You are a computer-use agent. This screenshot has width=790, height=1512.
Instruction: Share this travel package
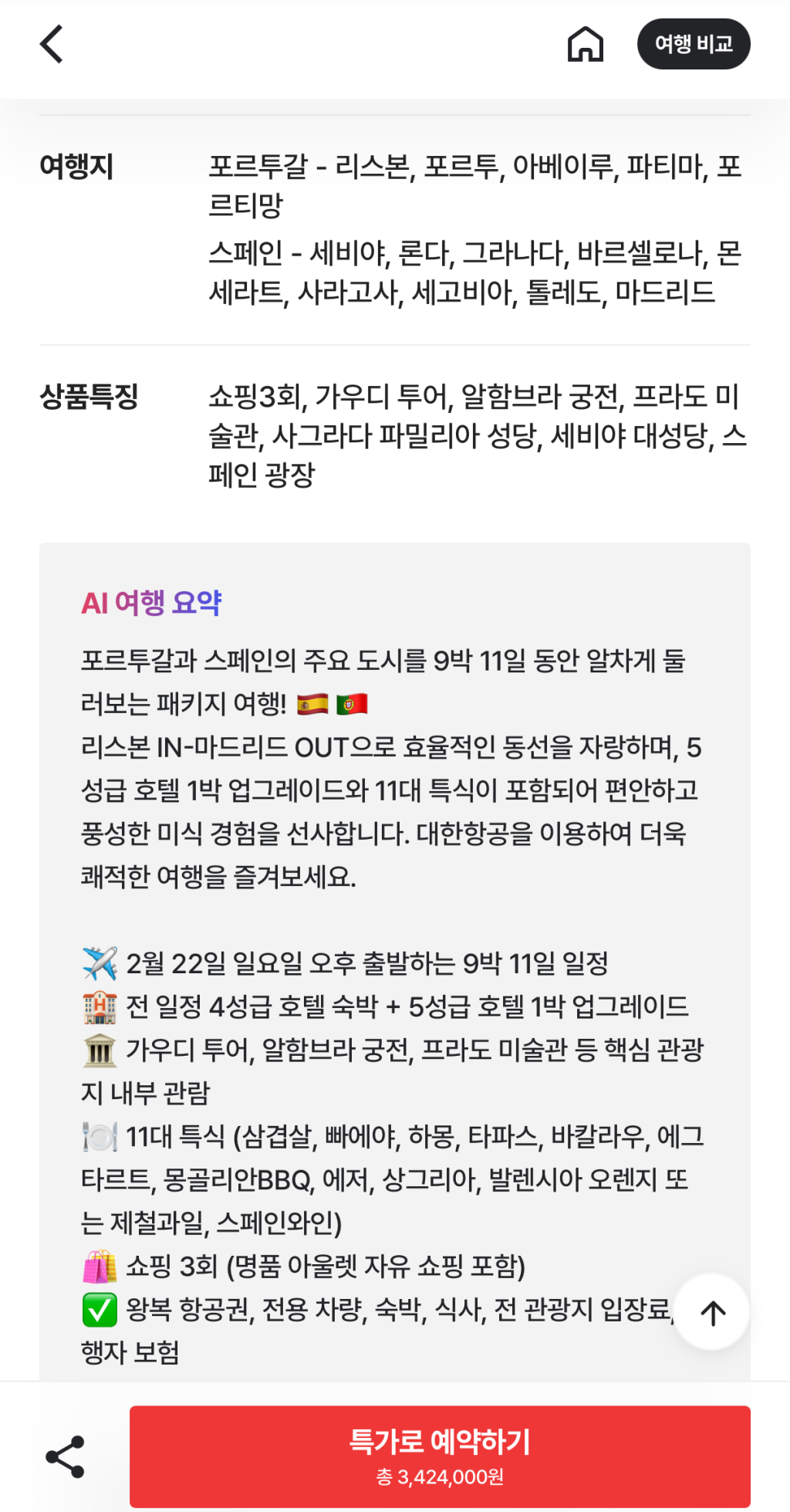(x=65, y=1456)
